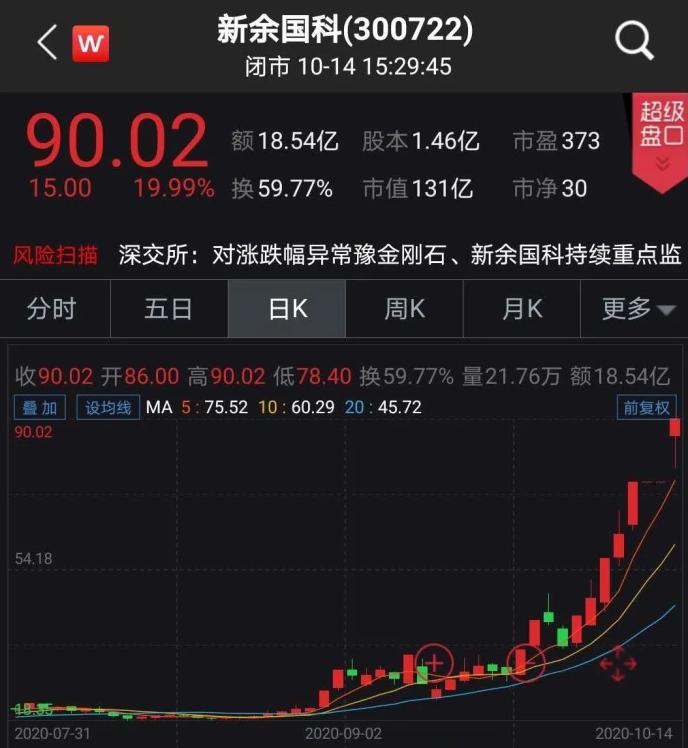Open the search magnifier icon

point(634,42)
